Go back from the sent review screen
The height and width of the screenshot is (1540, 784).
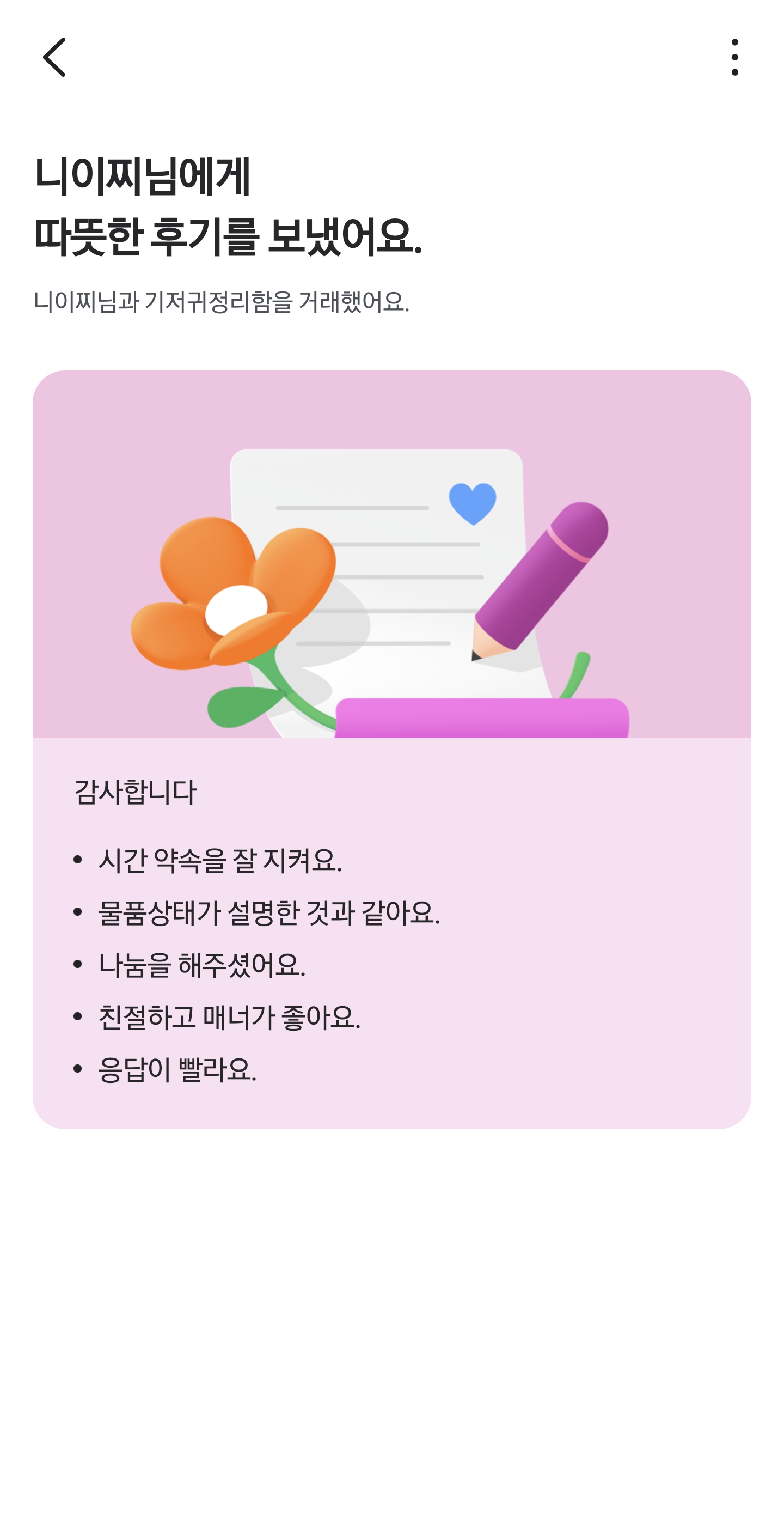point(54,57)
